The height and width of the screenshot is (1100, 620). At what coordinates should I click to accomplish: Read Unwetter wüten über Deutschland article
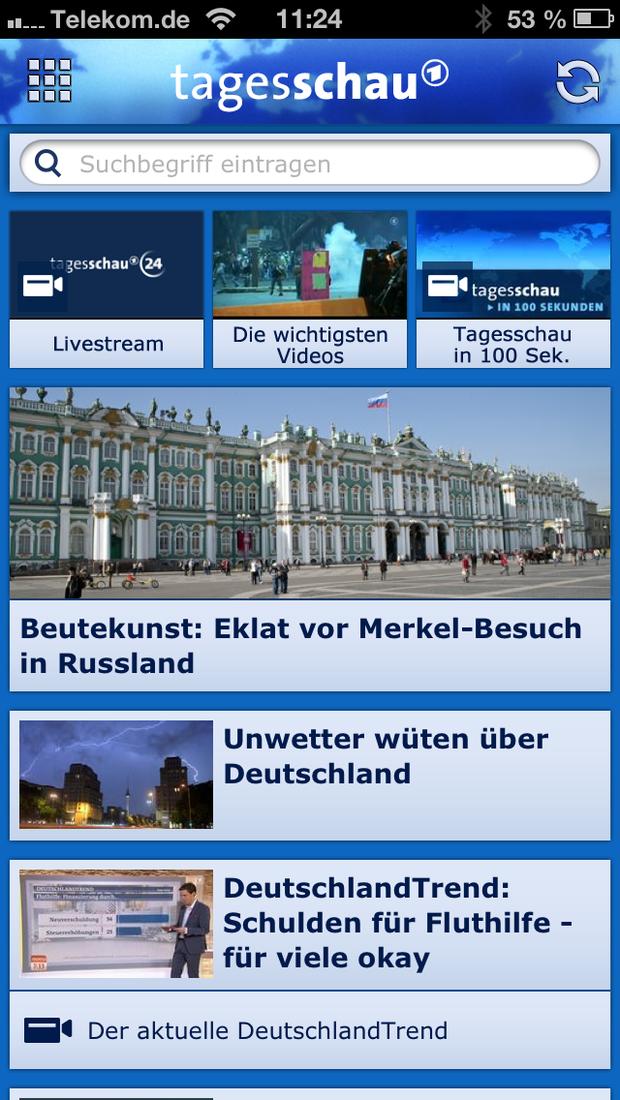point(310,775)
